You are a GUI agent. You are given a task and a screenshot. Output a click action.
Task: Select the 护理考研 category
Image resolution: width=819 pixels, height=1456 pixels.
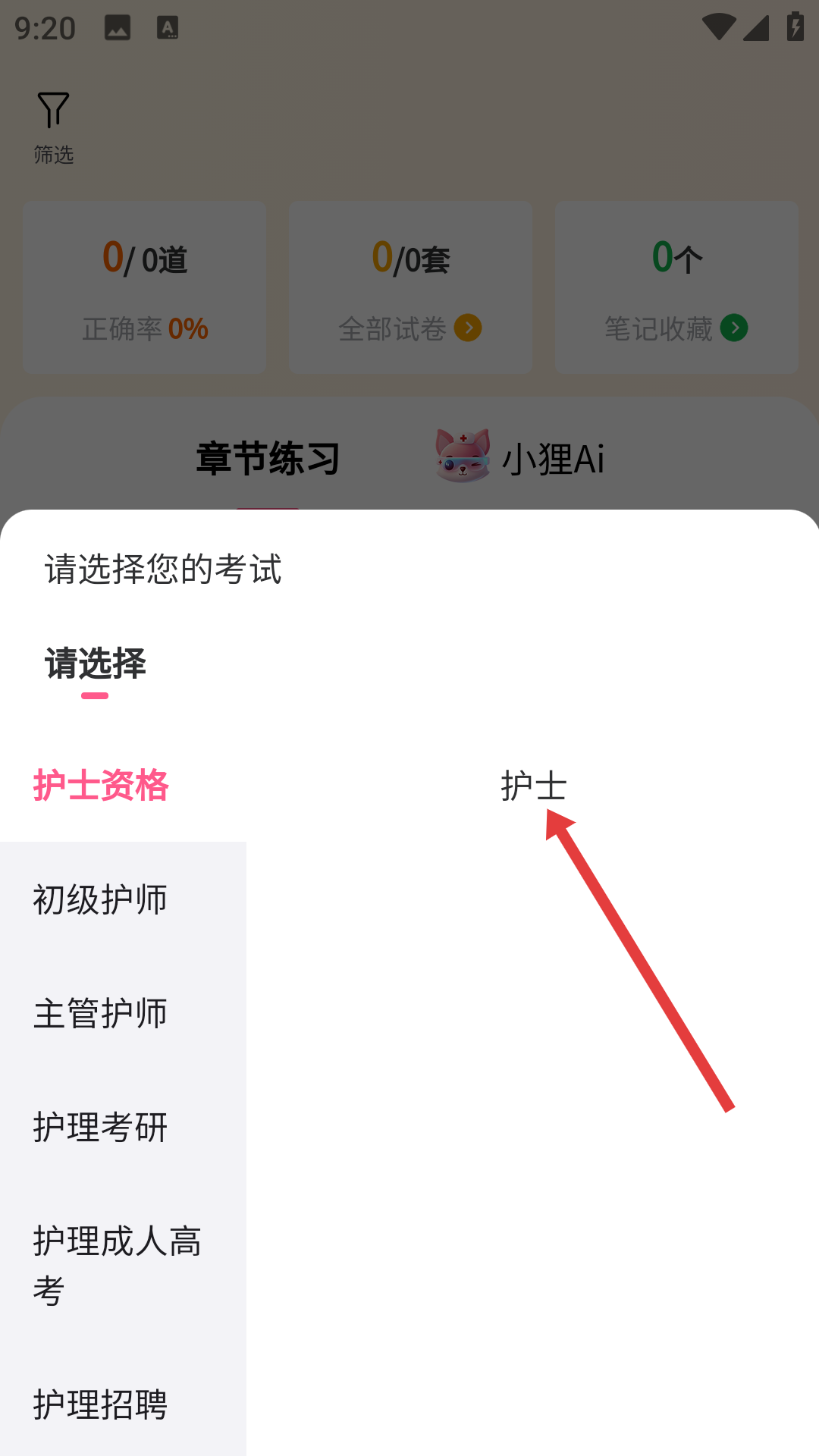101,1127
